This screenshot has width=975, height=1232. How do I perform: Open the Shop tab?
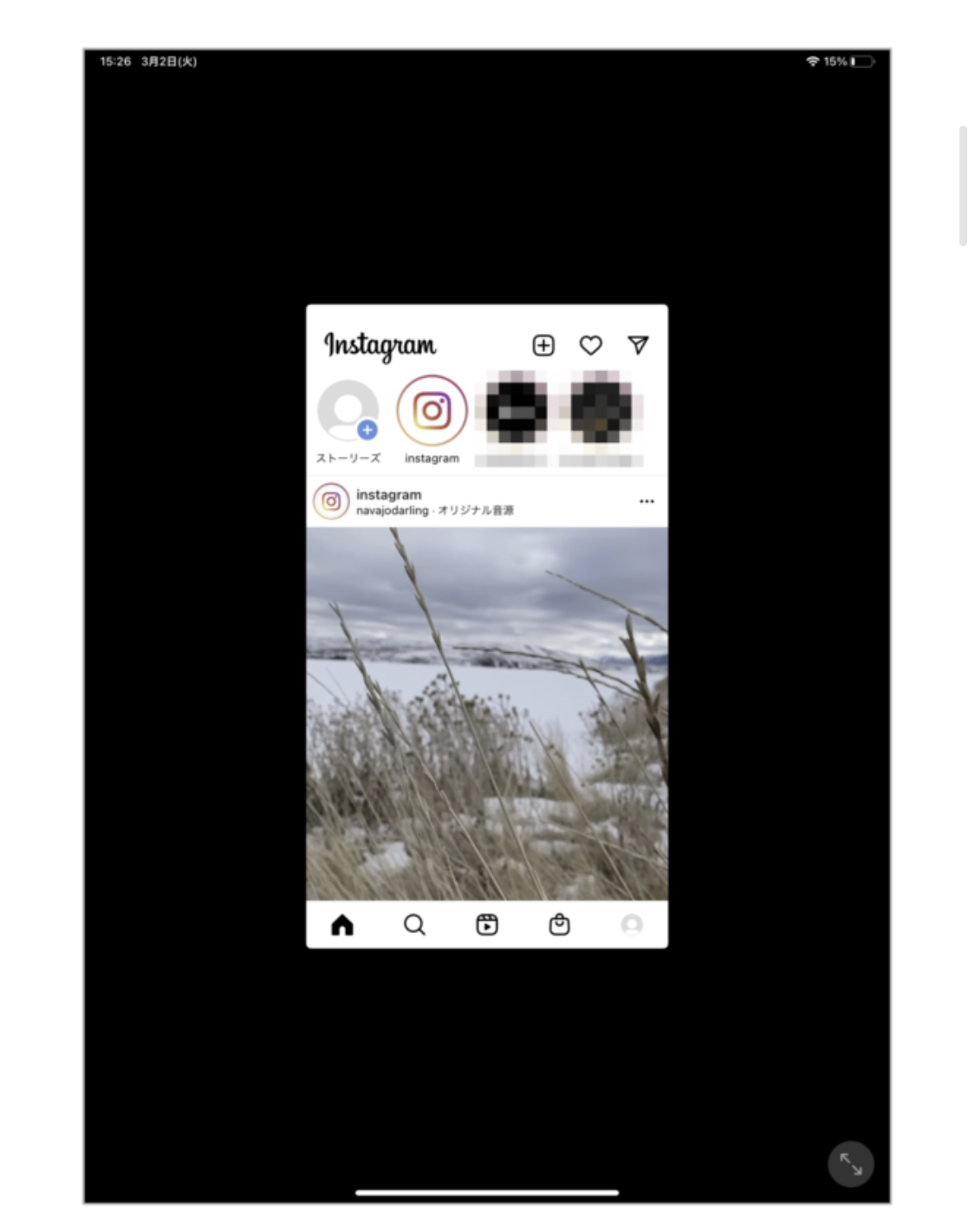559,925
